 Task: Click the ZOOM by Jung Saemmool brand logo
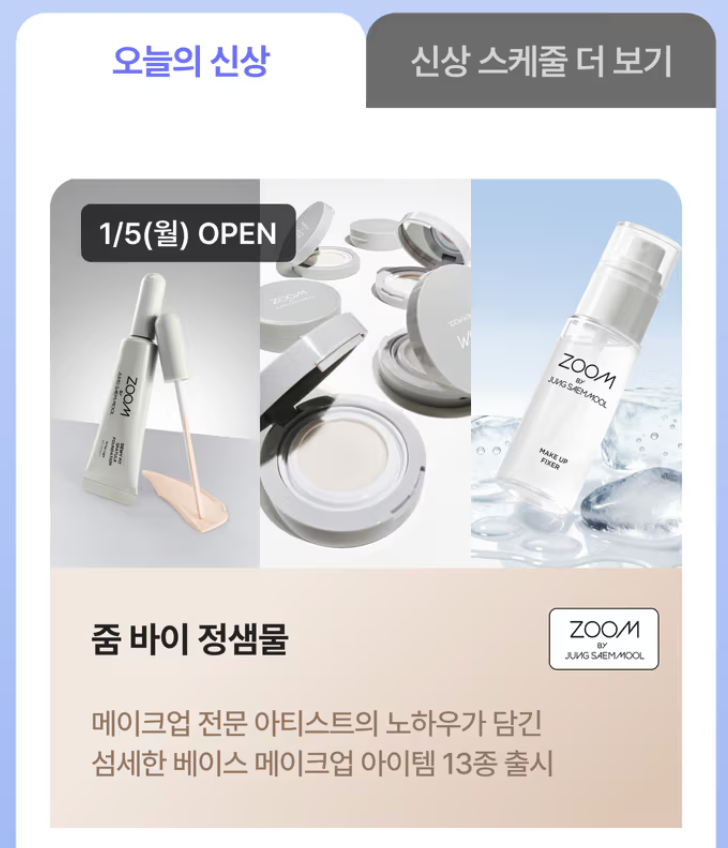603,638
